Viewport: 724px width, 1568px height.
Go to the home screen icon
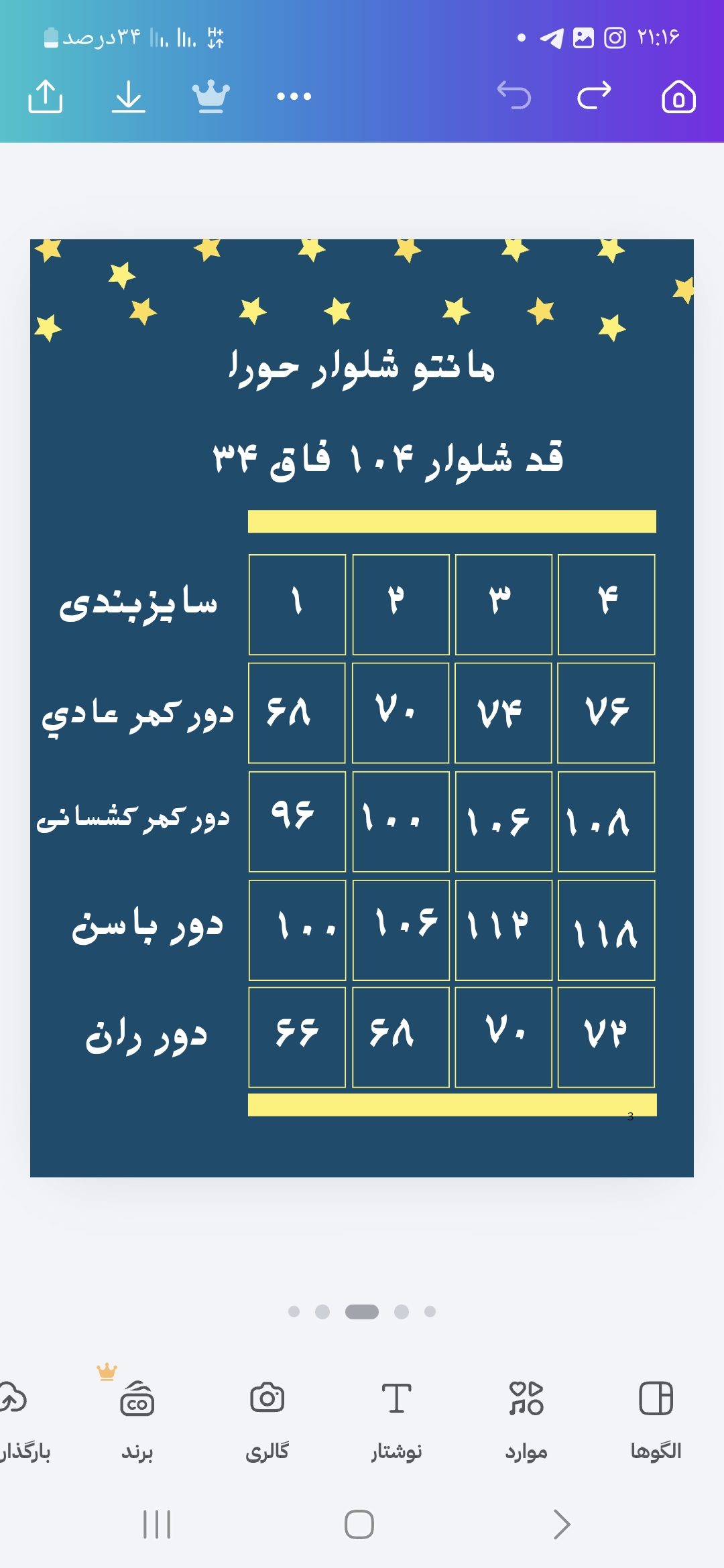[x=678, y=96]
